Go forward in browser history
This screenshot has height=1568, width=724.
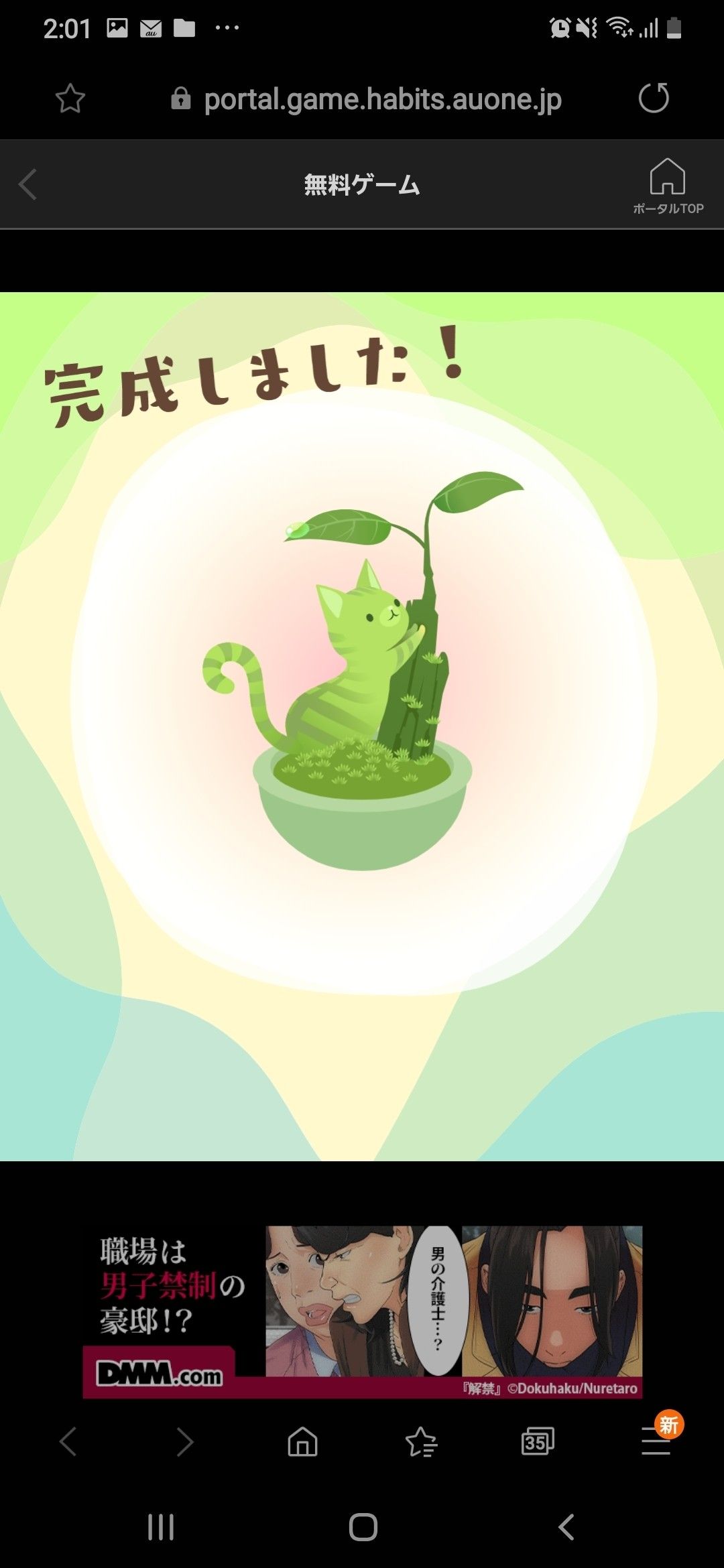(185, 1441)
